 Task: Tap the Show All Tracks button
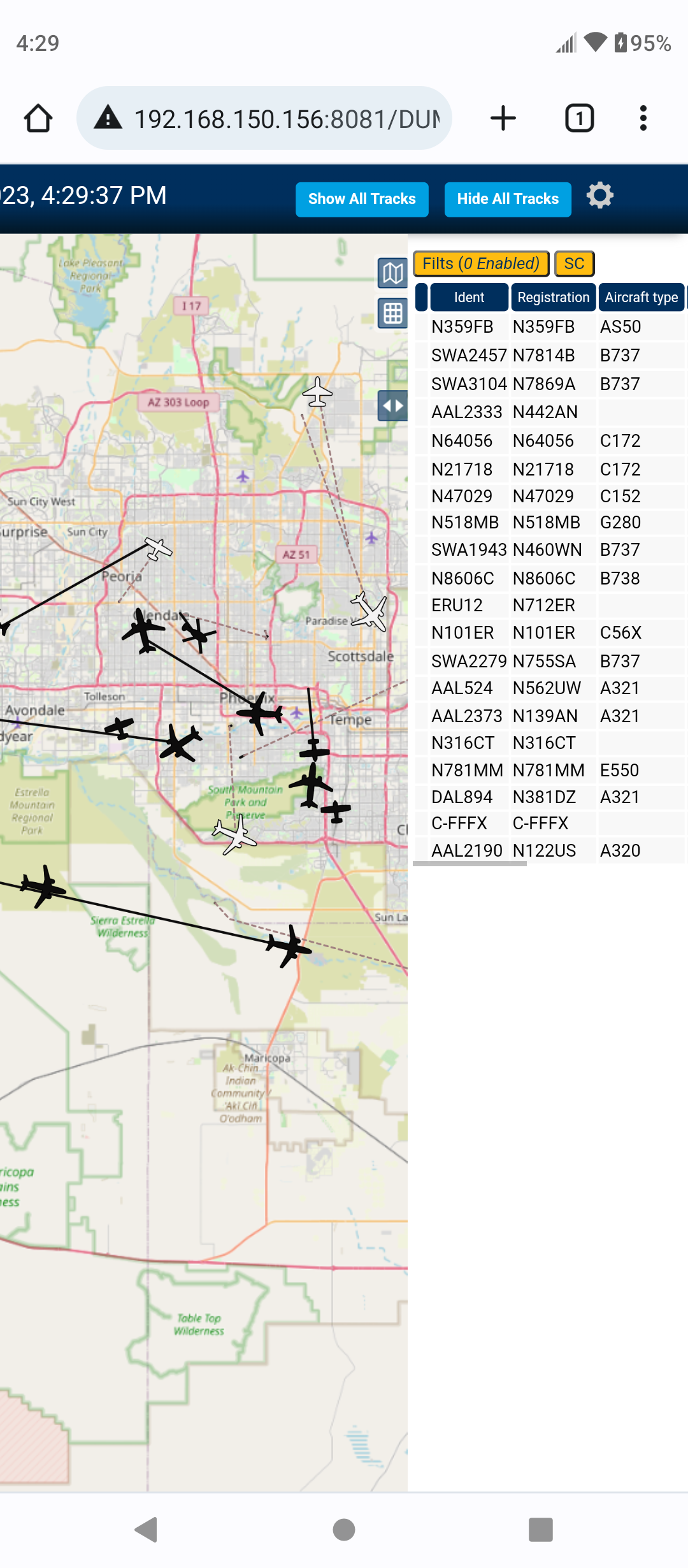tap(362, 200)
